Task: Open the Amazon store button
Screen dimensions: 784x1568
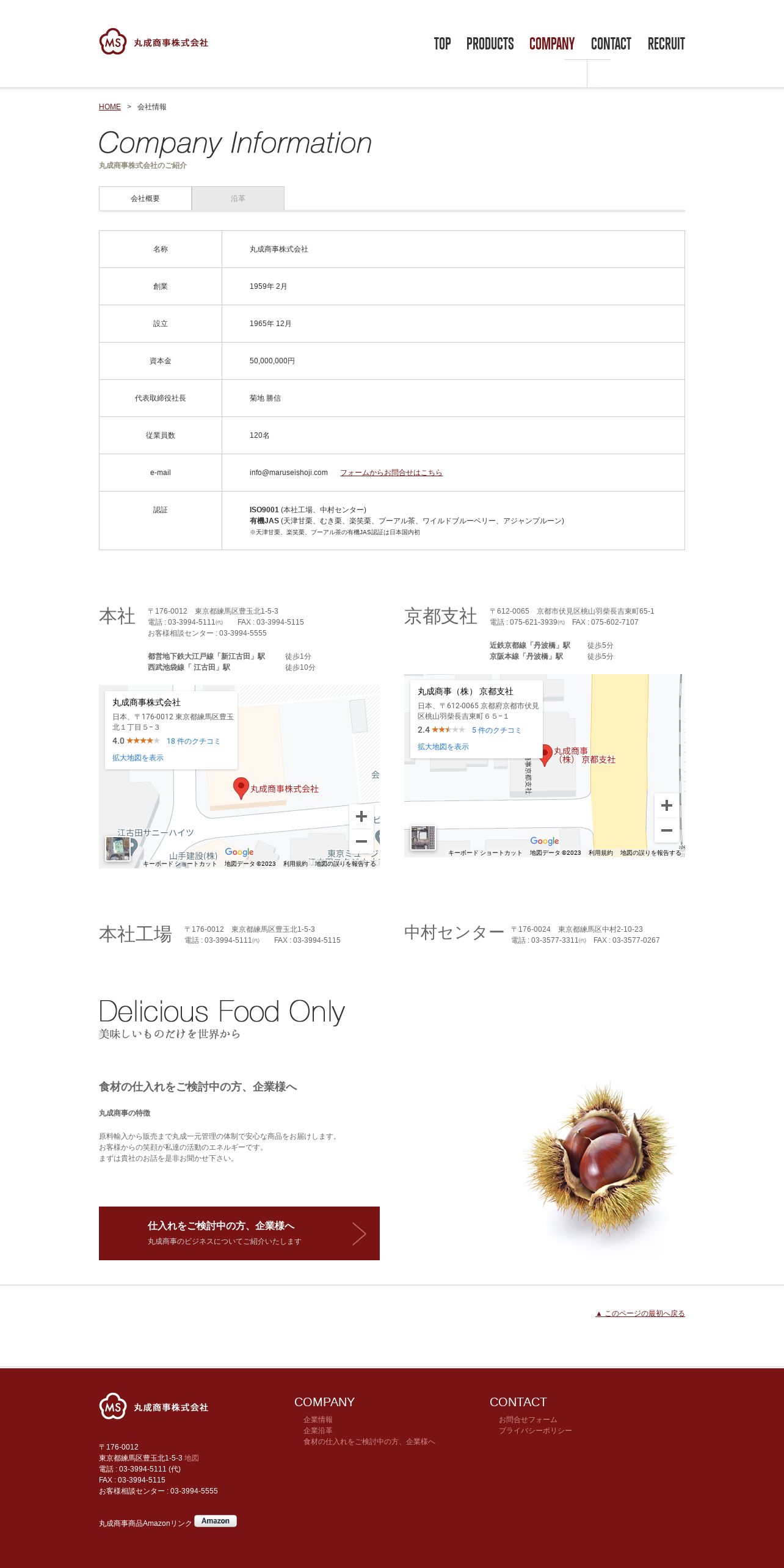Action: pyautogui.click(x=216, y=1521)
